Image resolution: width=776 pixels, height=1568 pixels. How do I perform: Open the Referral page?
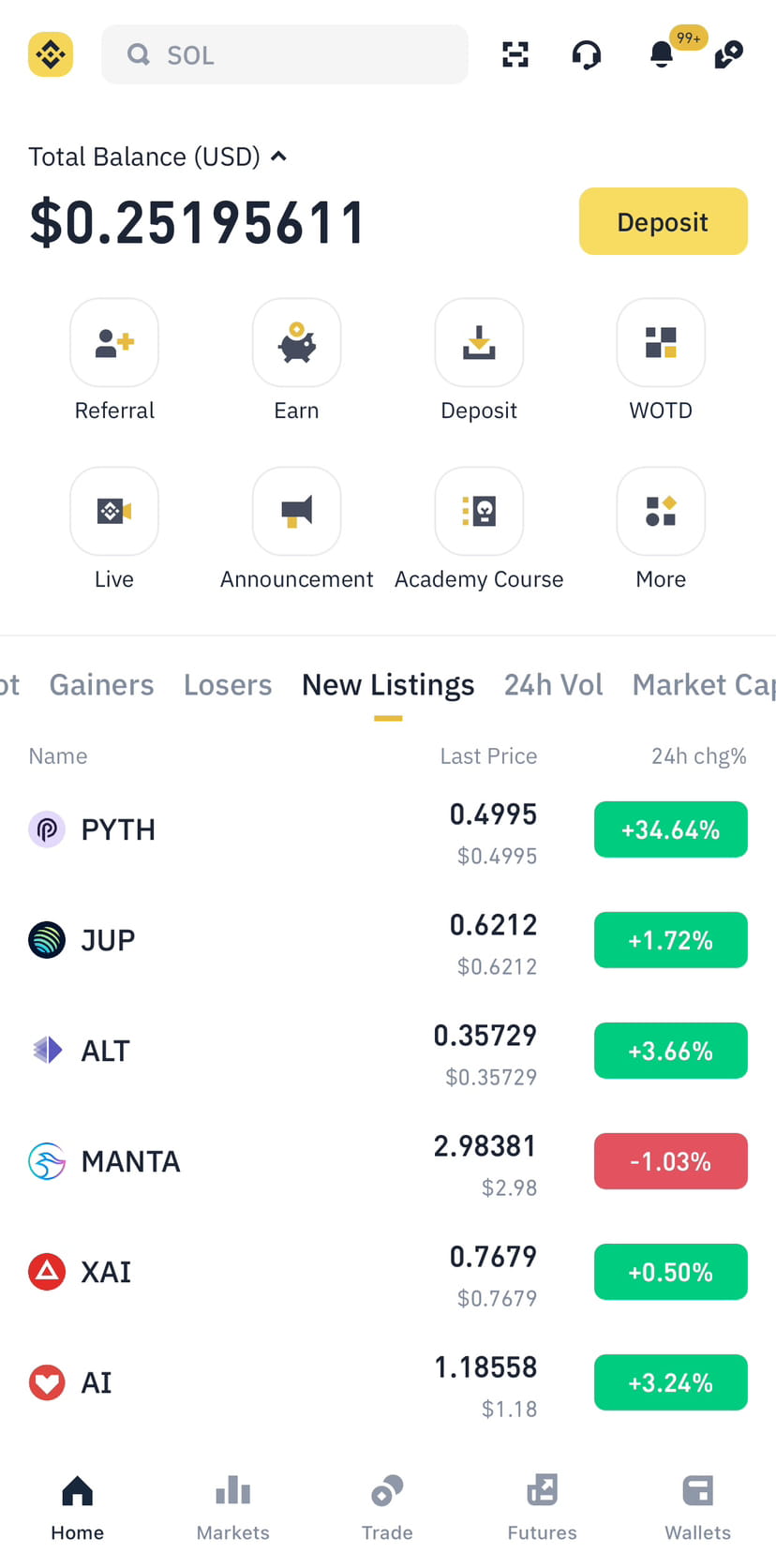pyautogui.click(x=113, y=343)
